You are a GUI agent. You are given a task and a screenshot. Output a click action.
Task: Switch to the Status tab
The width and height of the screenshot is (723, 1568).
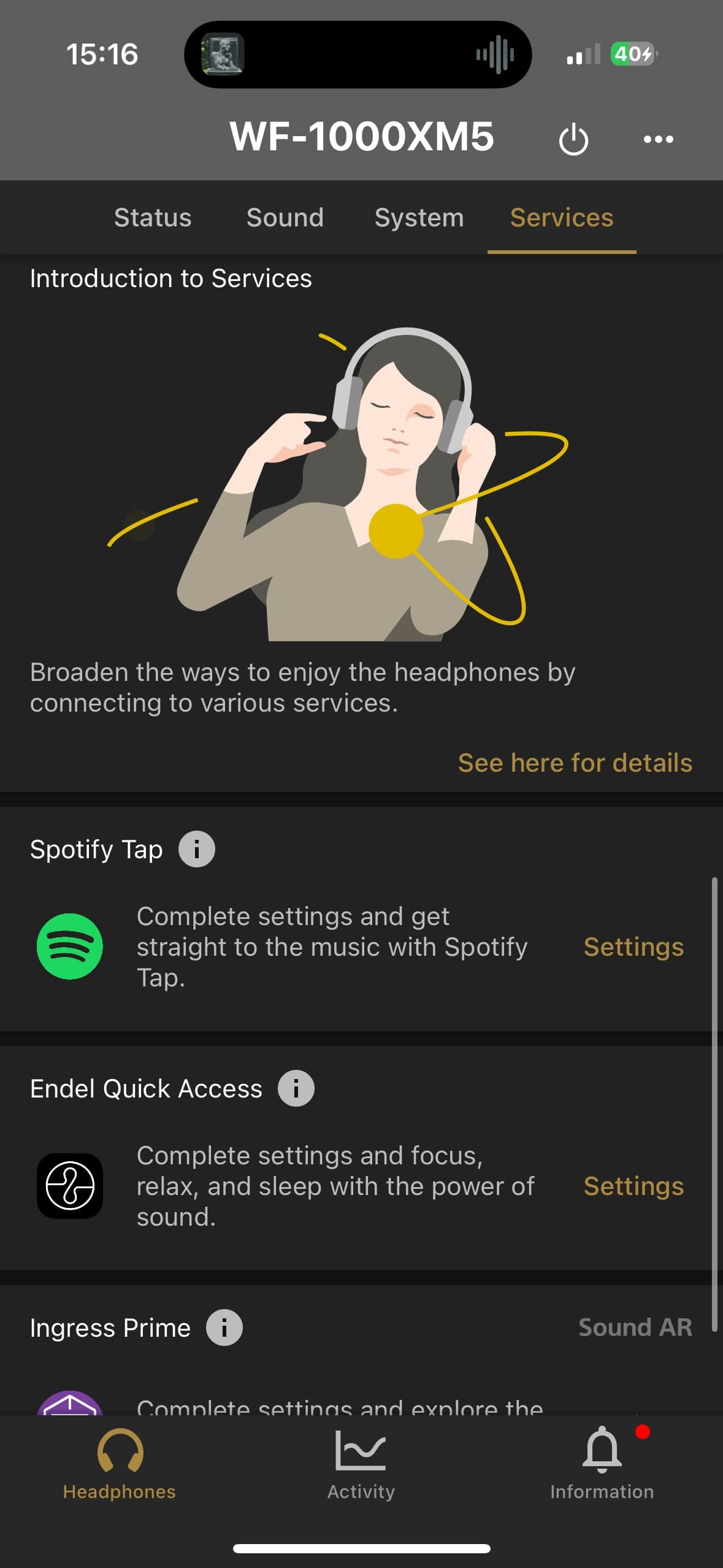[x=153, y=218]
